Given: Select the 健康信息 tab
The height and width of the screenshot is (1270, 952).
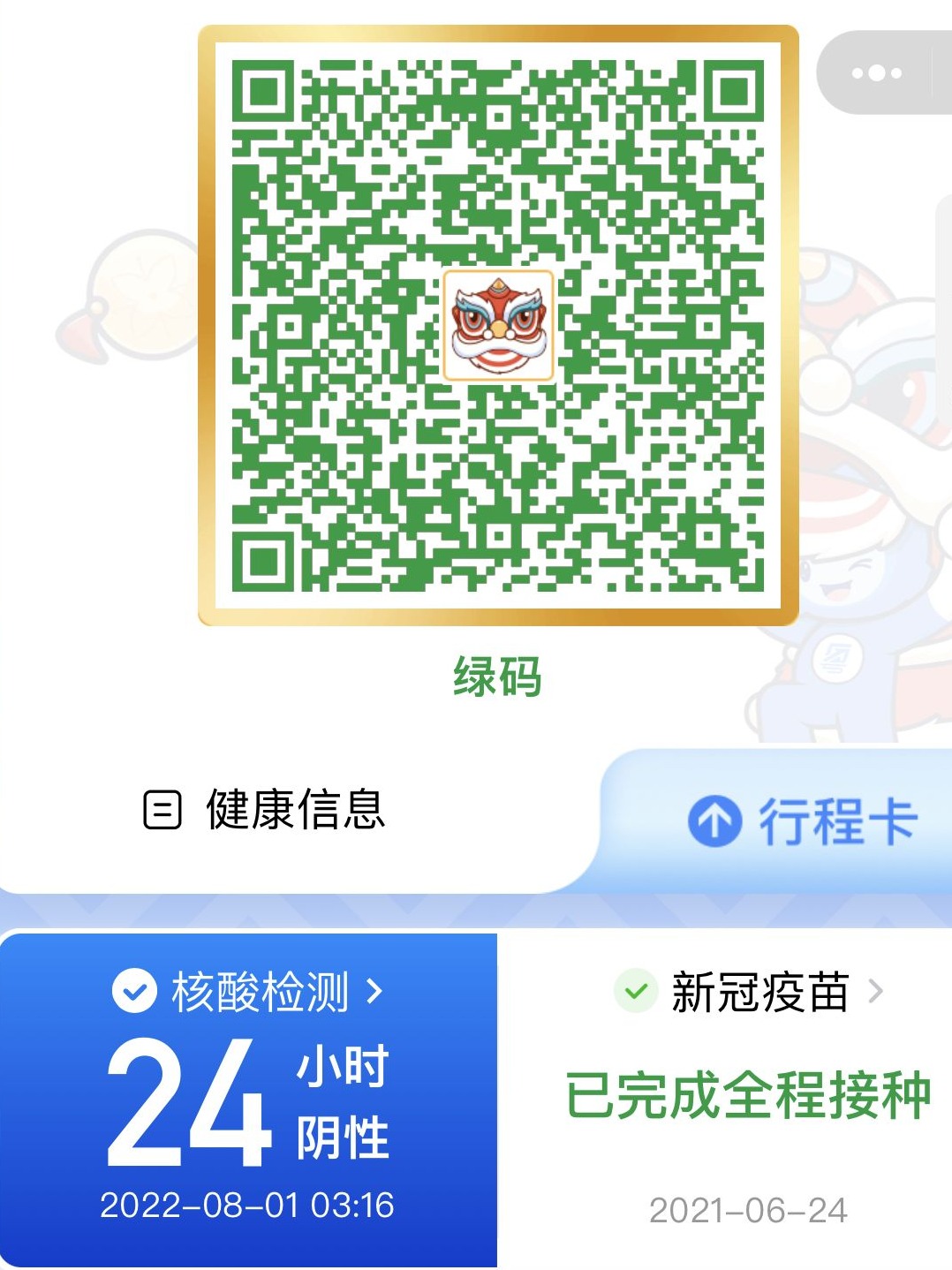Looking at the screenshot, I should click(x=265, y=810).
